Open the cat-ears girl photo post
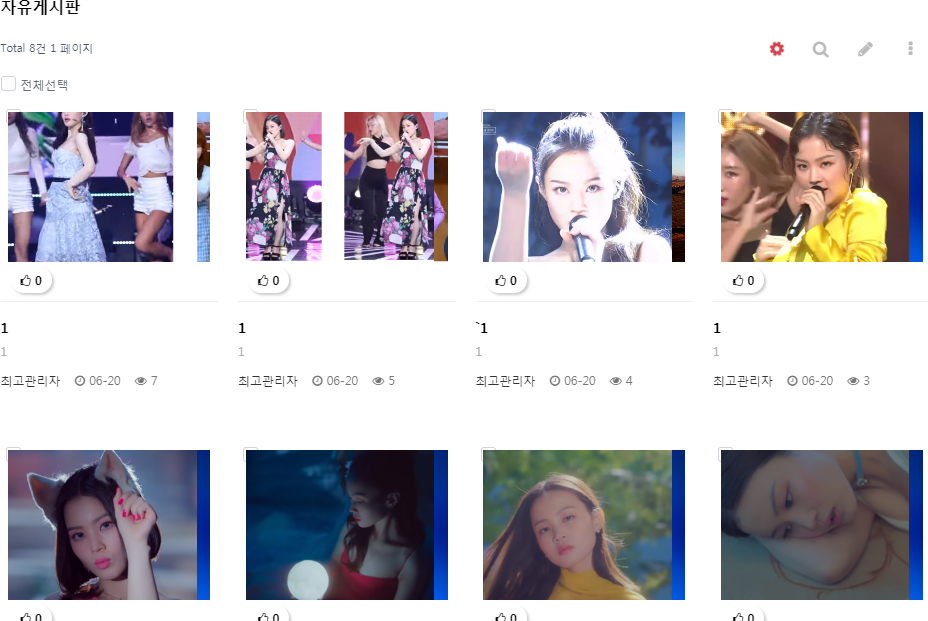The height and width of the screenshot is (621, 928). 108,525
